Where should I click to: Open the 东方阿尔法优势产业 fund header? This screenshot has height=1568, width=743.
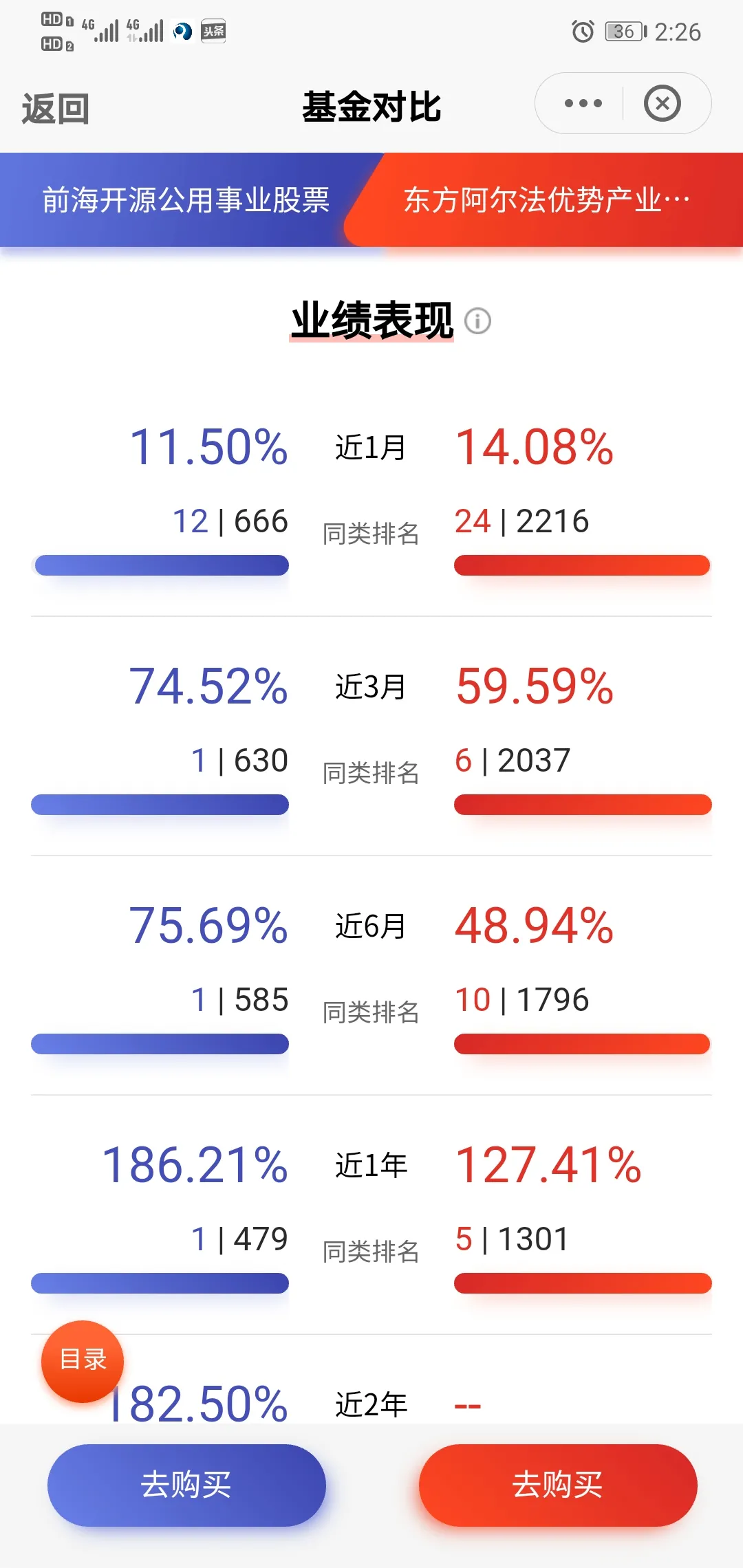547,200
